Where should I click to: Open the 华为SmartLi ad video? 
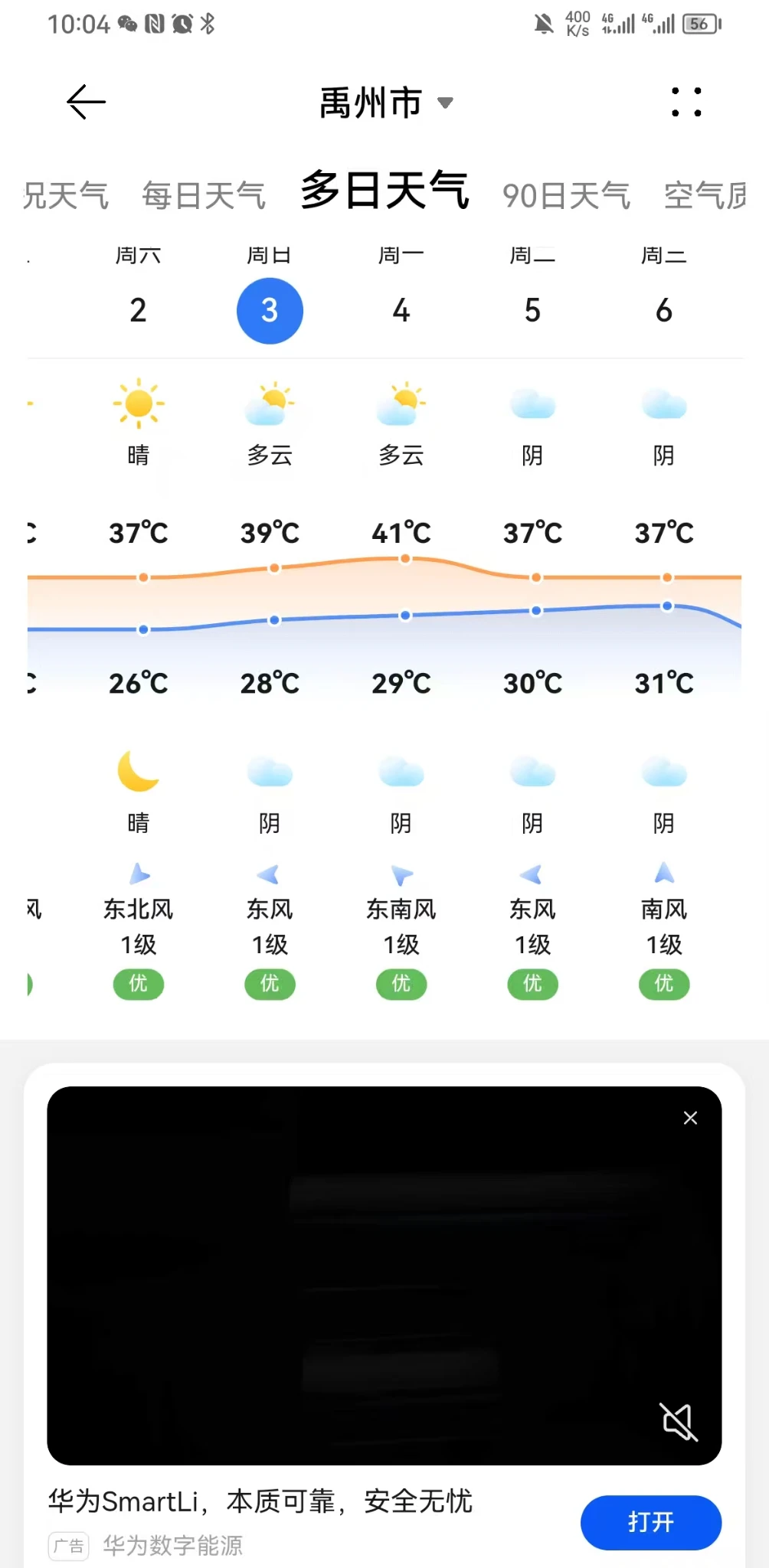[383, 1275]
